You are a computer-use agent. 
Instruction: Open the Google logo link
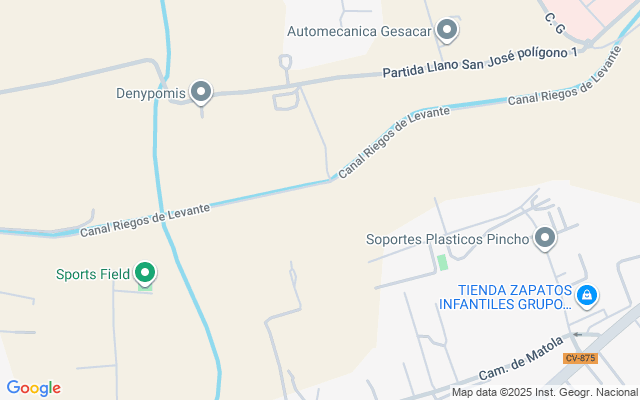click(33, 388)
